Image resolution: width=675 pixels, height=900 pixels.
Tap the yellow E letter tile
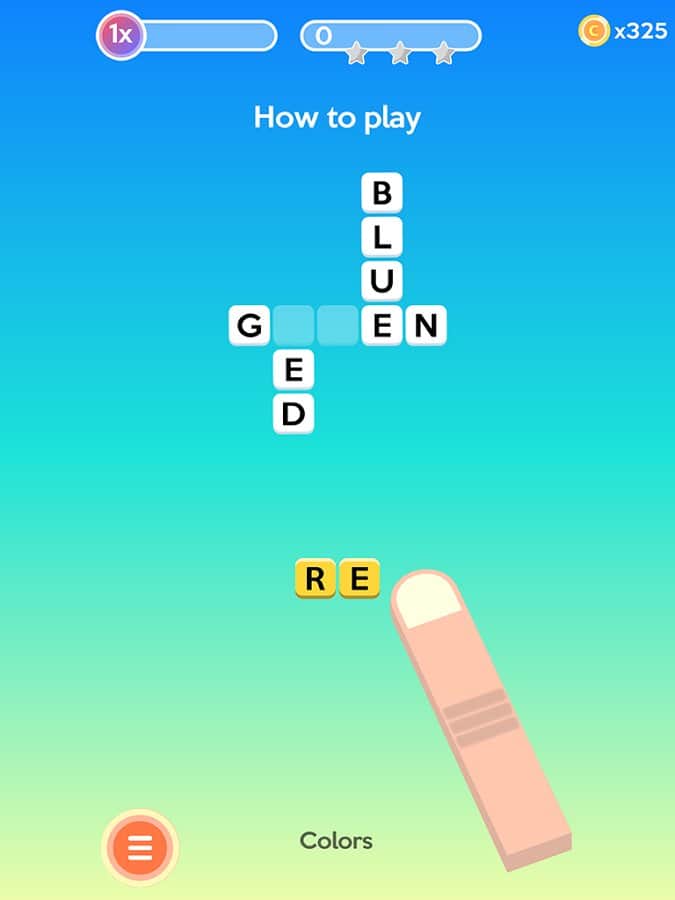pos(359,578)
